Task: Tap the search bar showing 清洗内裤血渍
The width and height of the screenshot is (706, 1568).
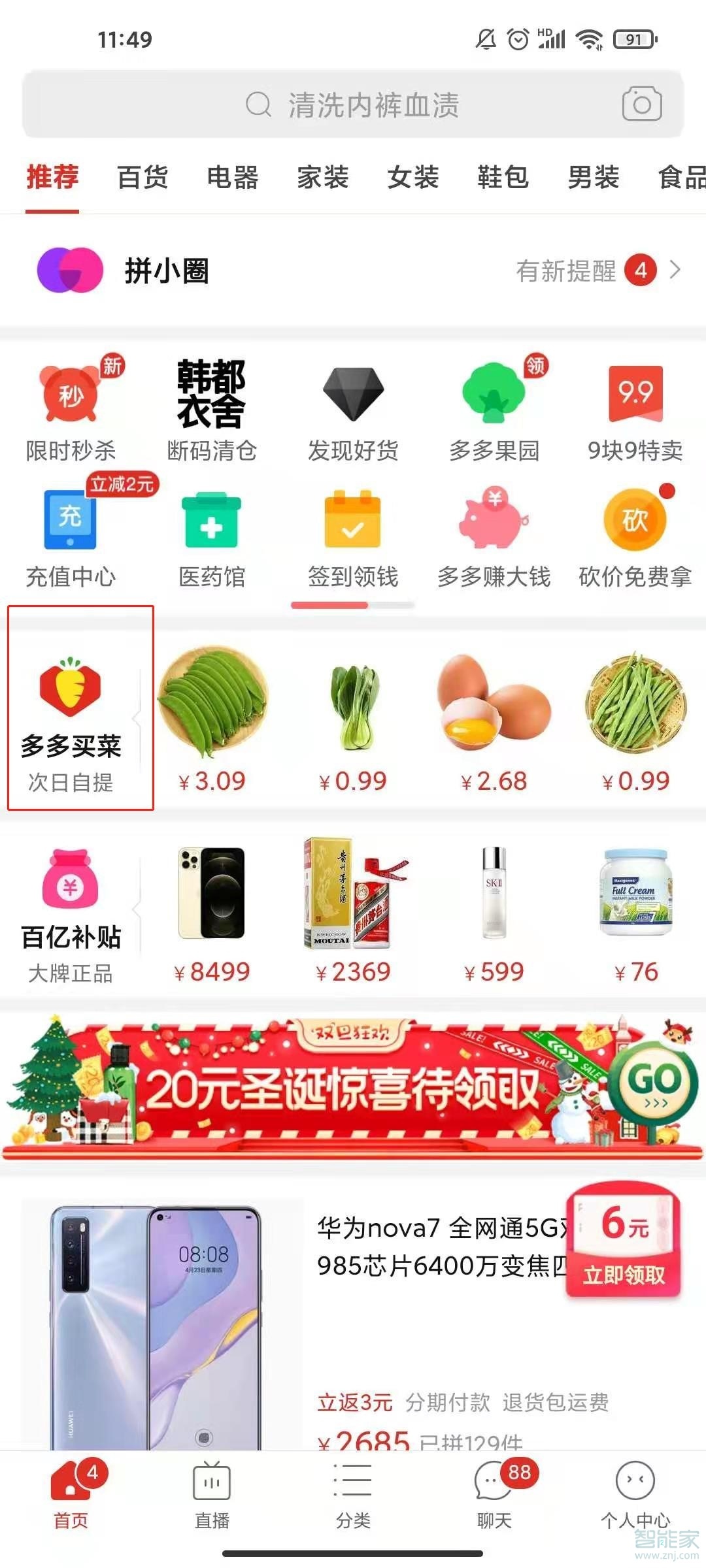Action: click(x=353, y=105)
